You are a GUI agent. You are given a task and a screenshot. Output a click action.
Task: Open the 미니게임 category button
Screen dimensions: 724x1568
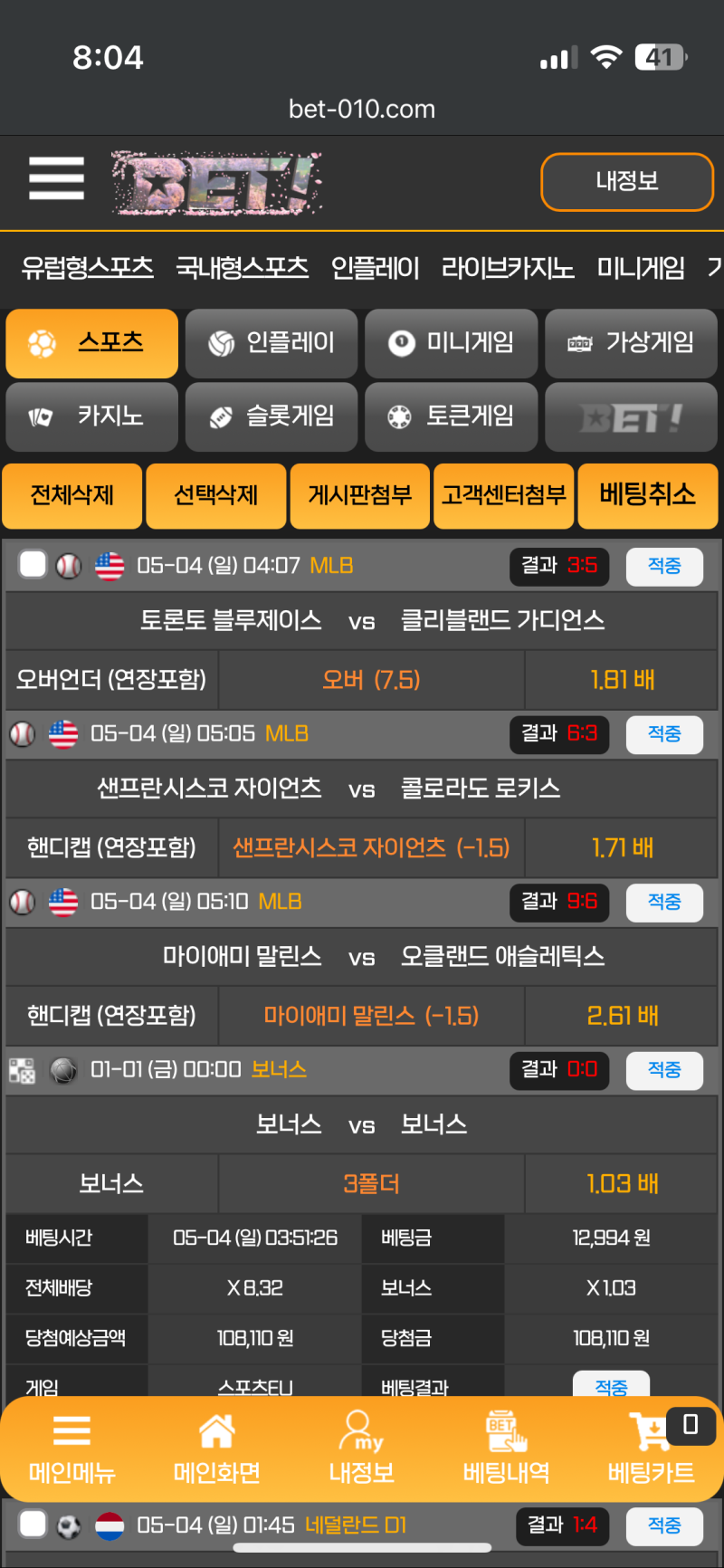(x=451, y=343)
